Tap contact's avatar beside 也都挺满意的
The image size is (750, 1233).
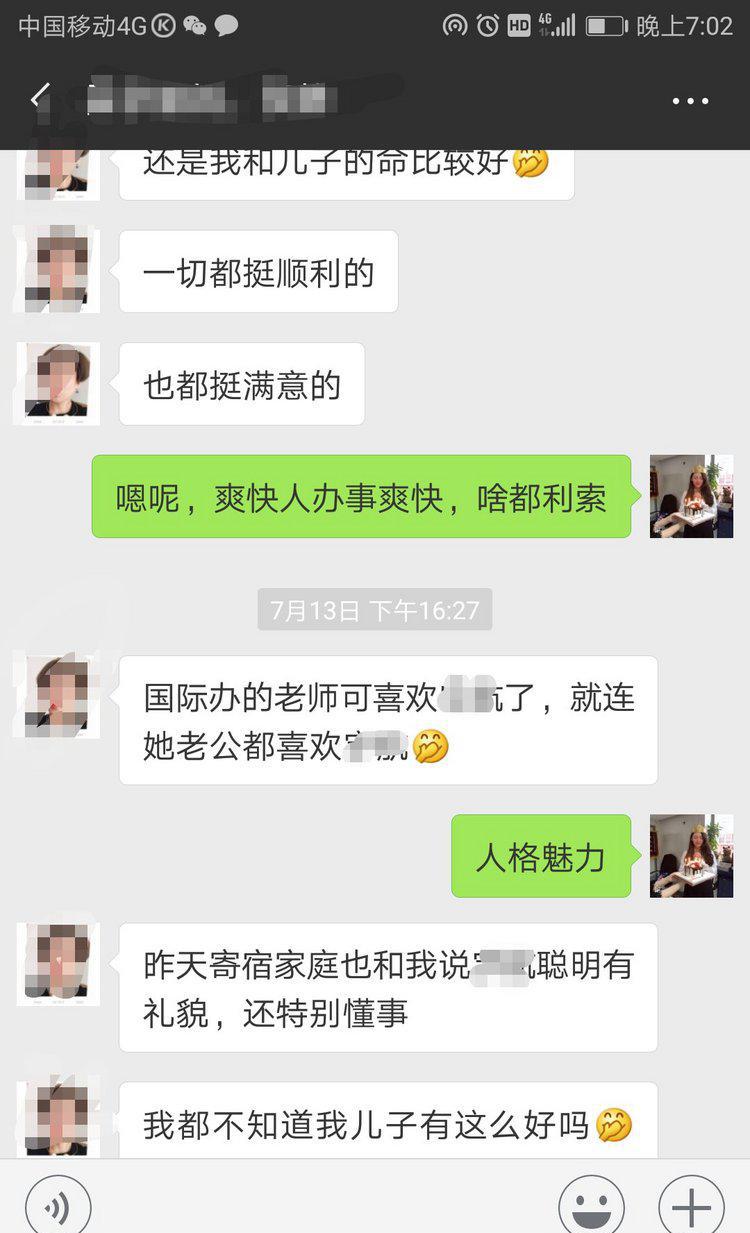point(57,384)
